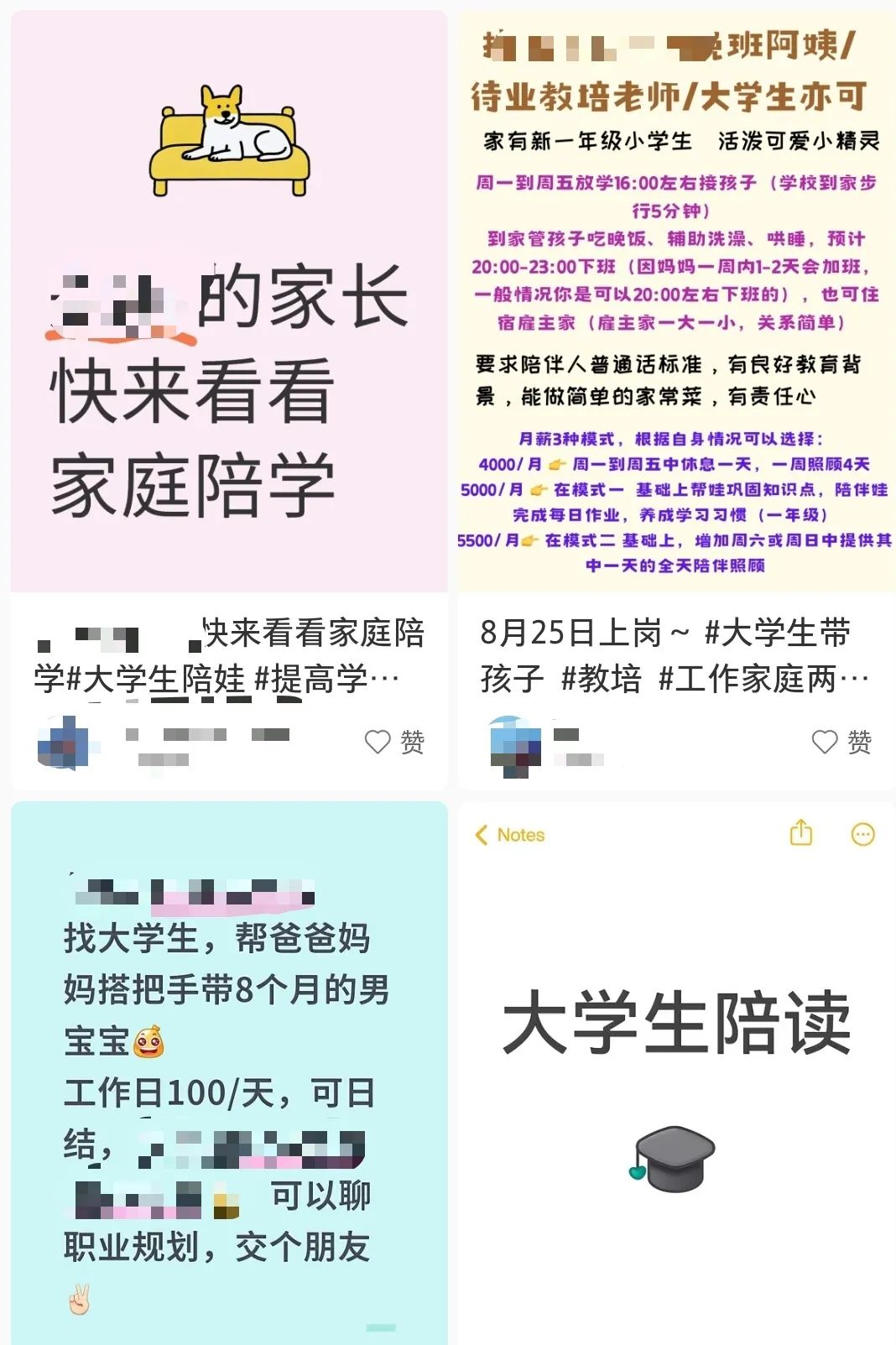The width and height of the screenshot is (896, 1345).
Task: Open author avatar under 8月25日上岗 post
Action: pyautogui.click(x=514, y=745)
